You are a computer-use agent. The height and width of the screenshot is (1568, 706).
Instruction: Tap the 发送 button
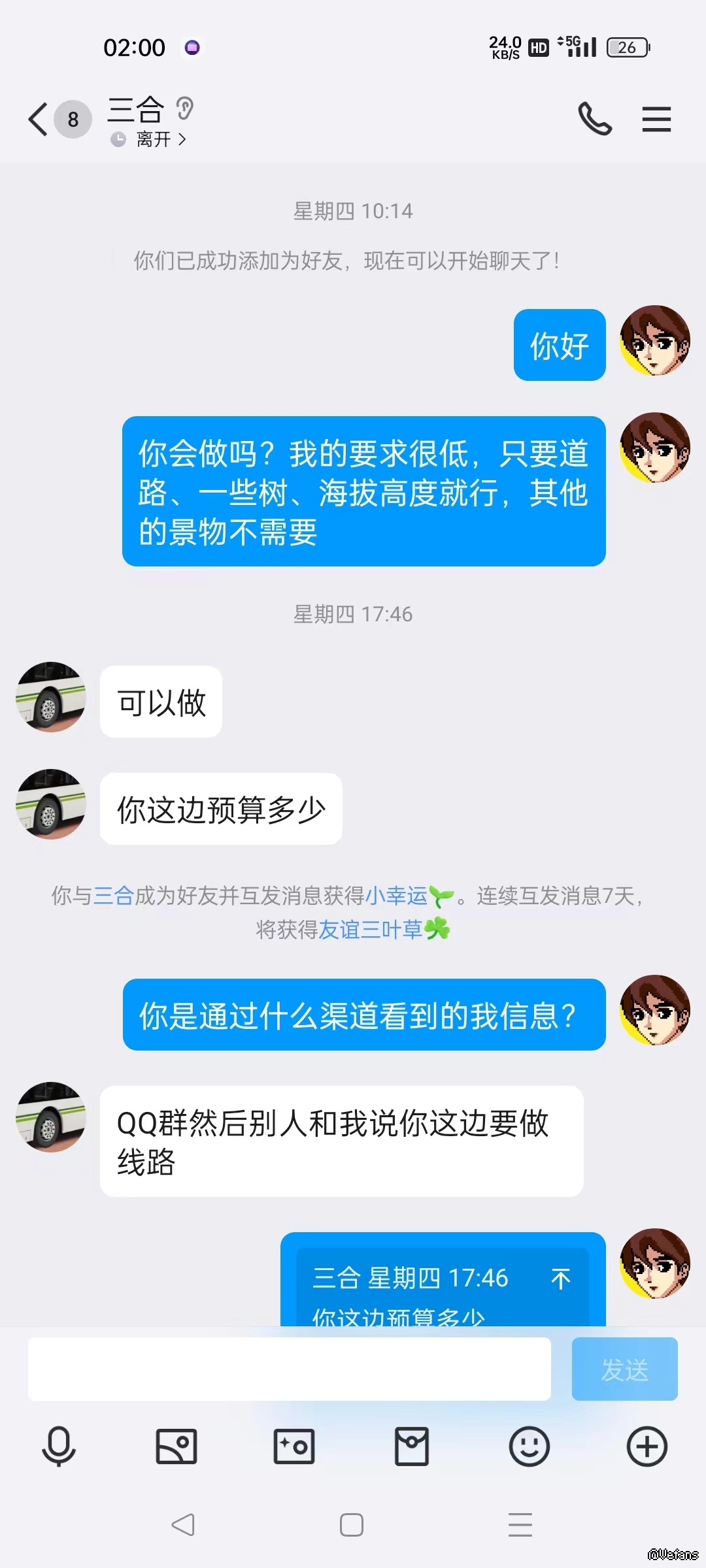pos(624,1369)
